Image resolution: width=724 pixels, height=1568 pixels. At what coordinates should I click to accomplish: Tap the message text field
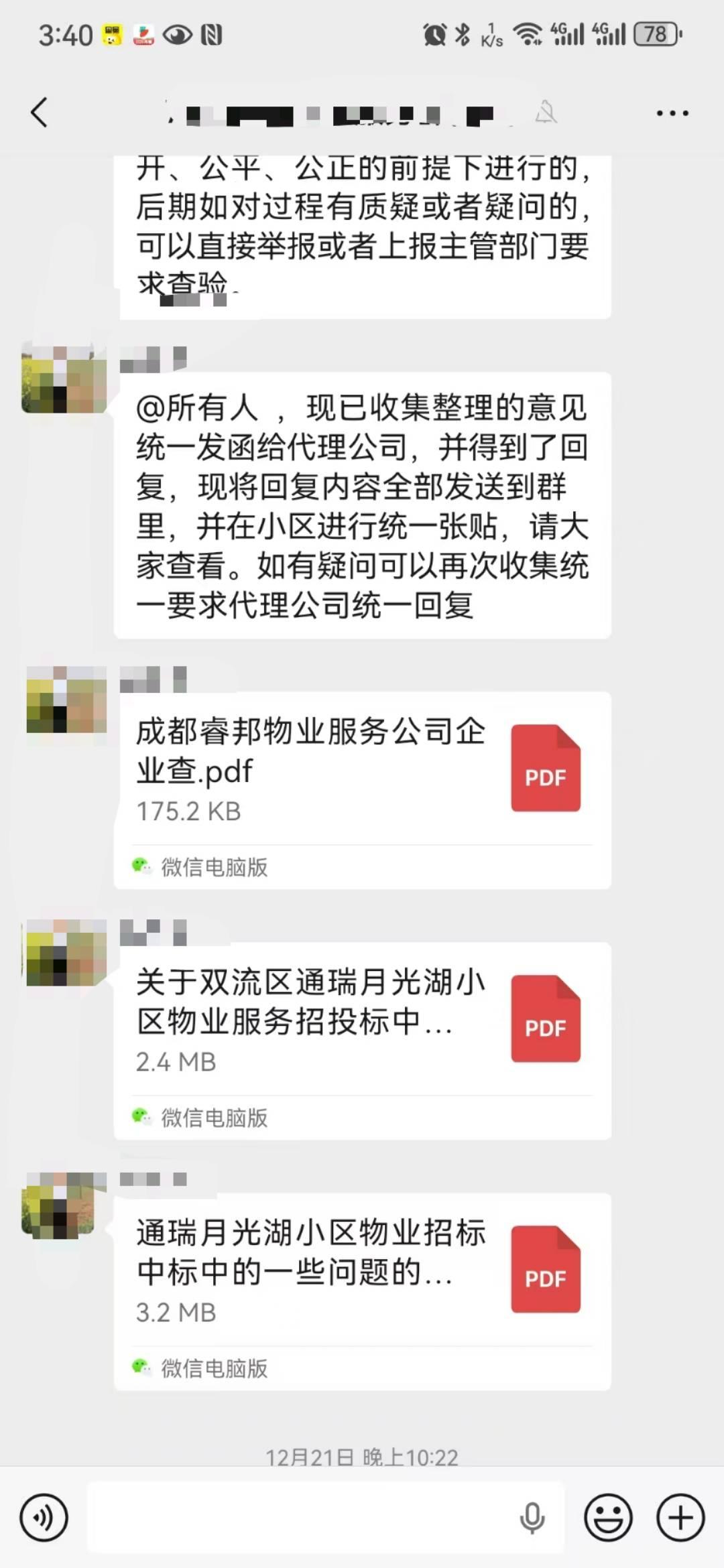tap(302, 1518)
